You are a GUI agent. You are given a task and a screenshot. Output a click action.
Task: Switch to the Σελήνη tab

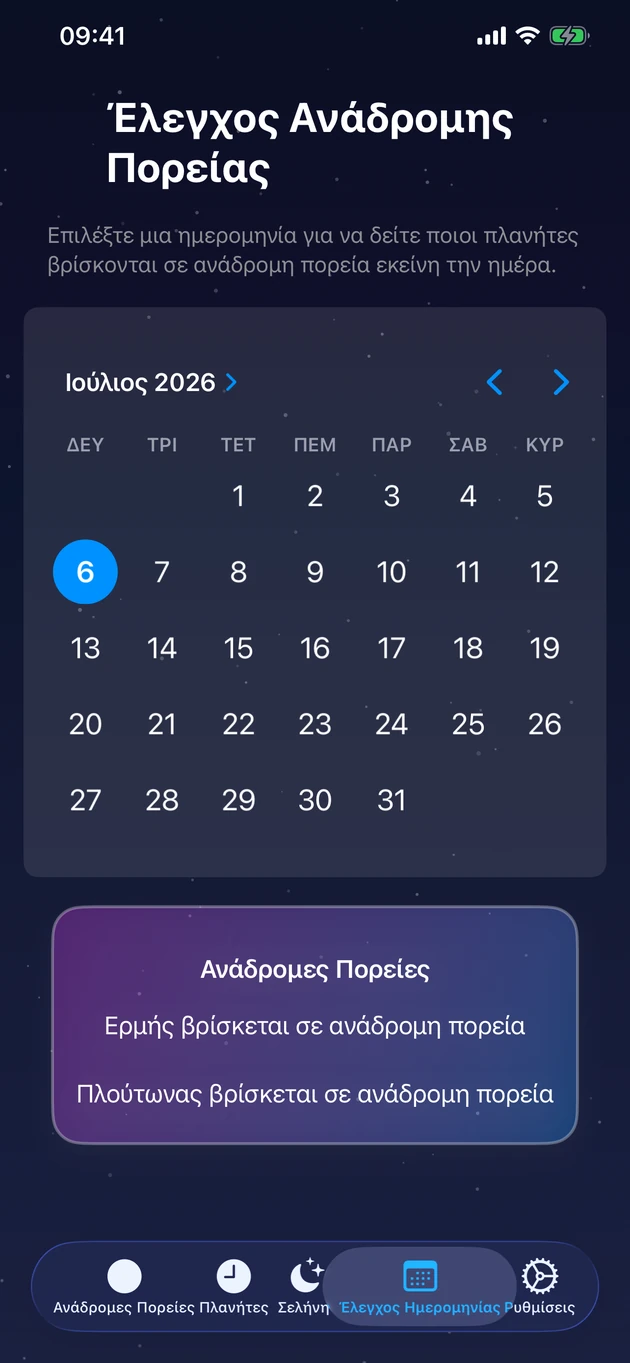tap(304, 1287)
